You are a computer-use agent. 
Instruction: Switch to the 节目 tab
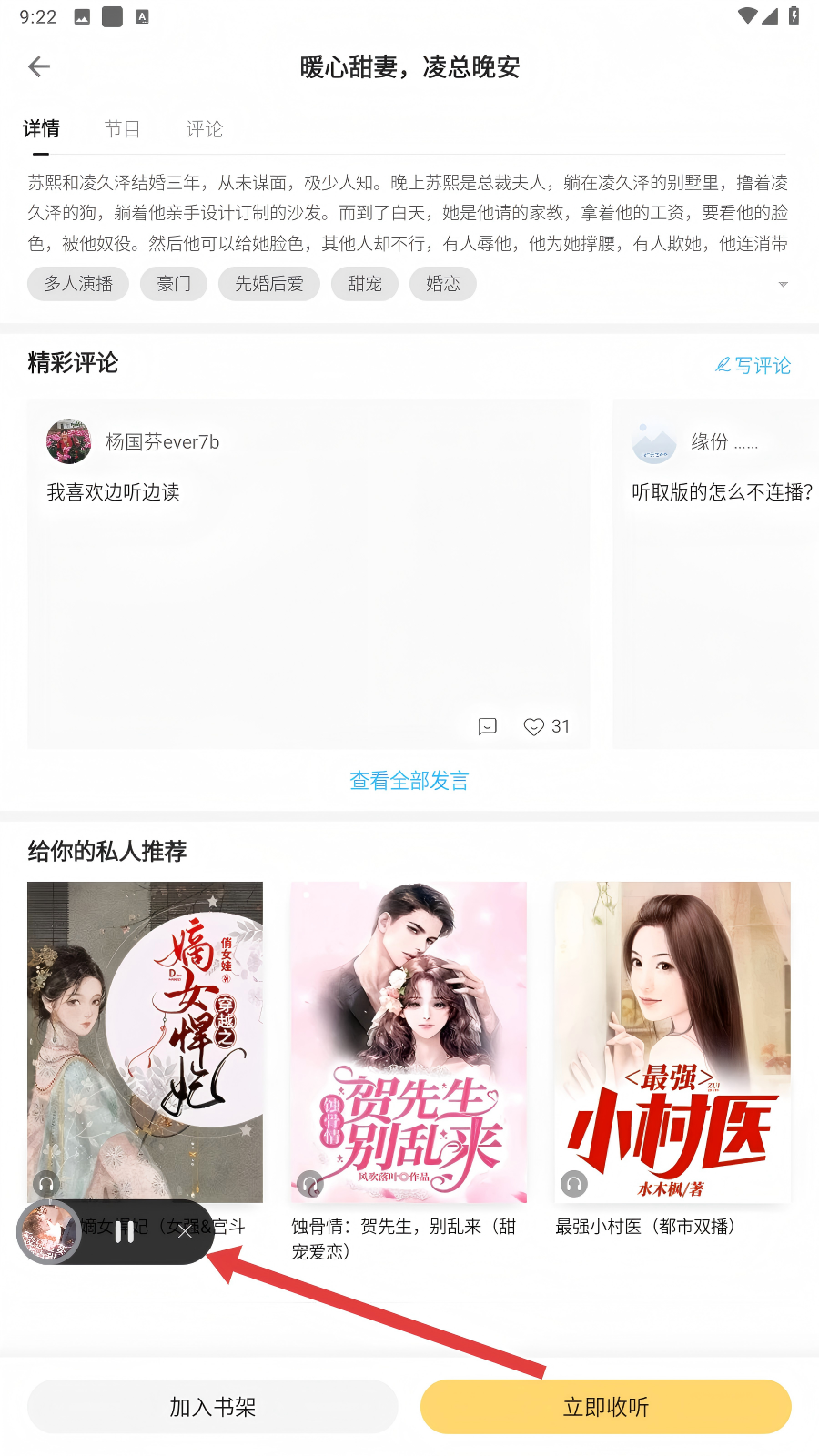pyautogui.click(x=122, y=129)
